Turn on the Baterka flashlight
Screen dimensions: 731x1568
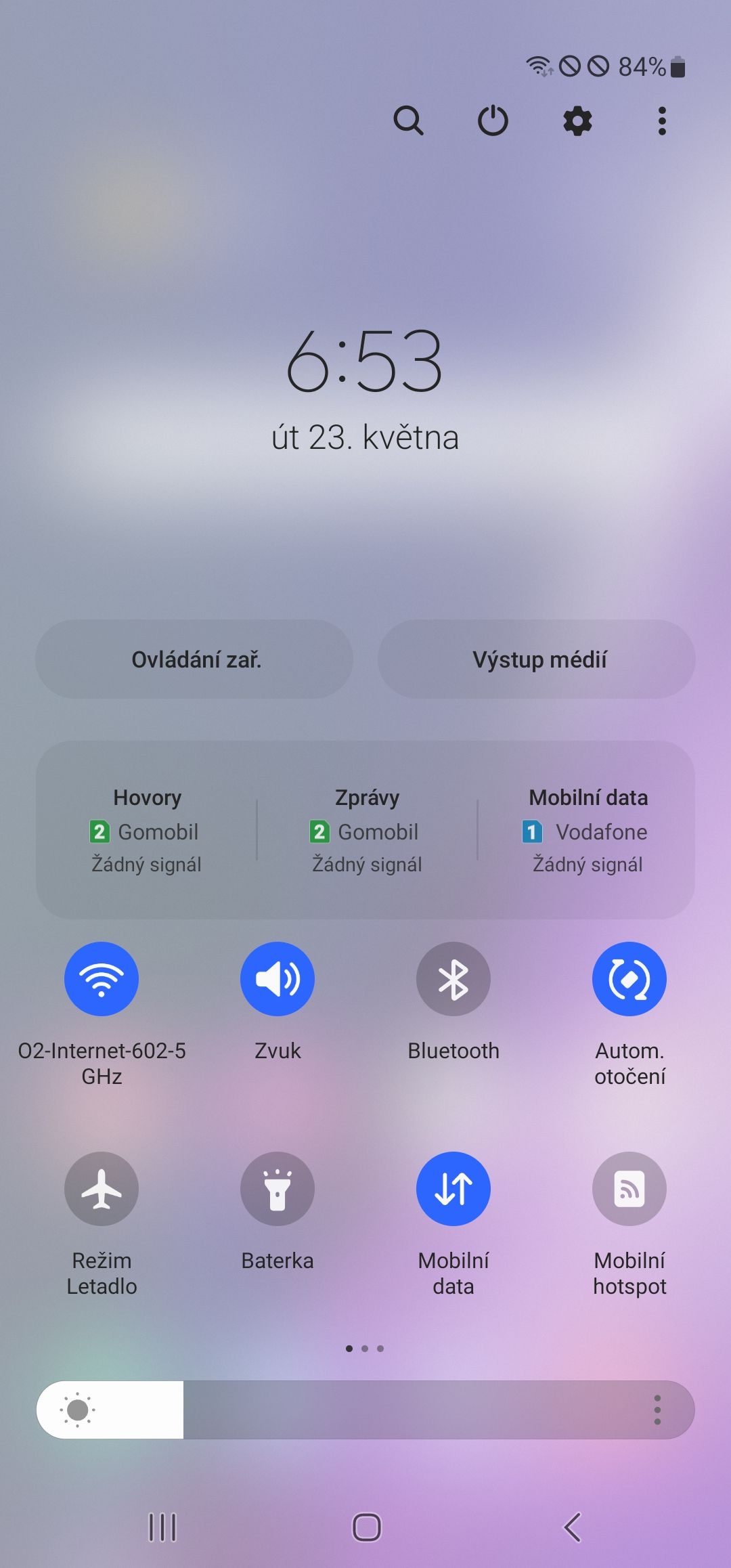(278, 1189)
